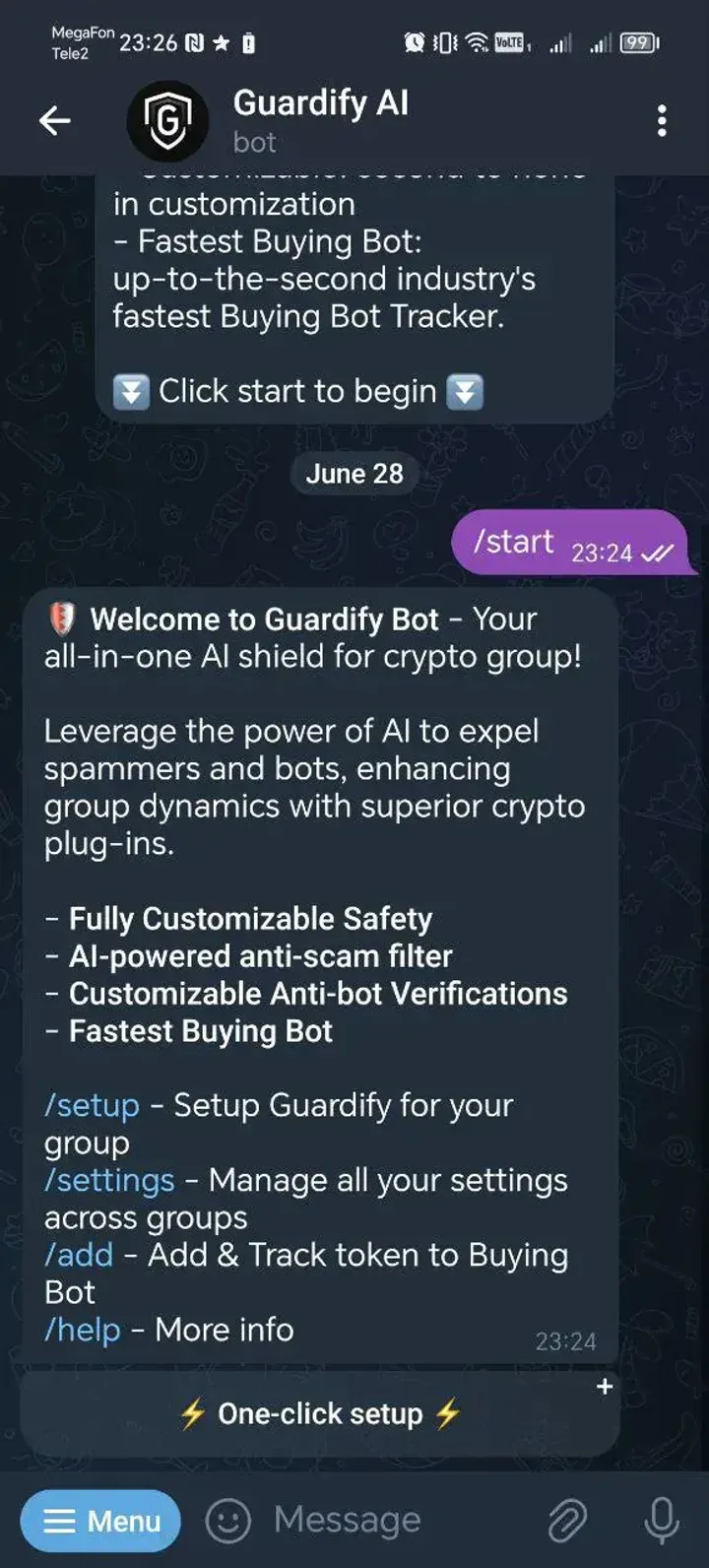Tap the down arrow emoji near Click start
709x1568 pixels.
click(132, 391)
